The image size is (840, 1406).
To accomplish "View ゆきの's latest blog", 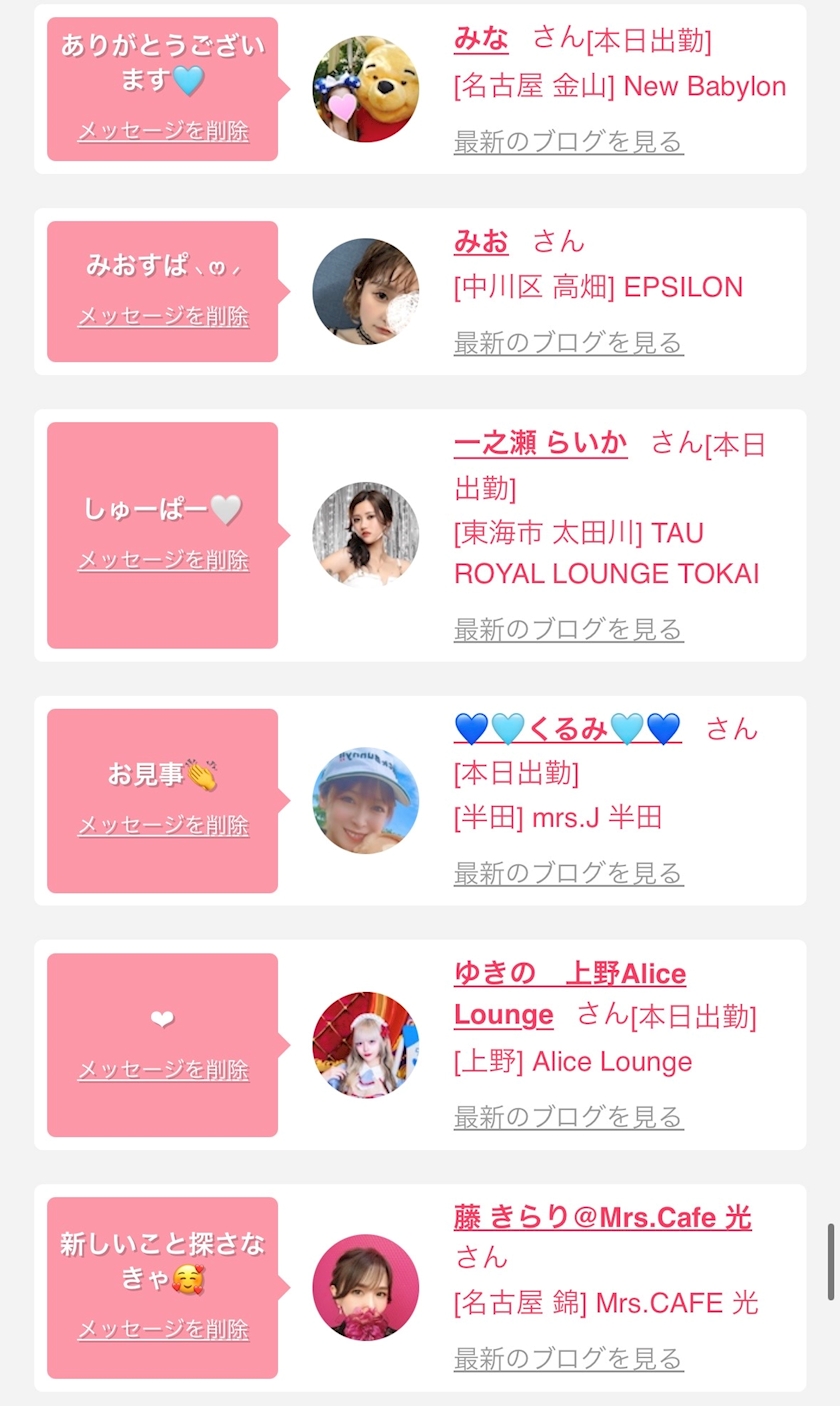I will [568, 1117].
